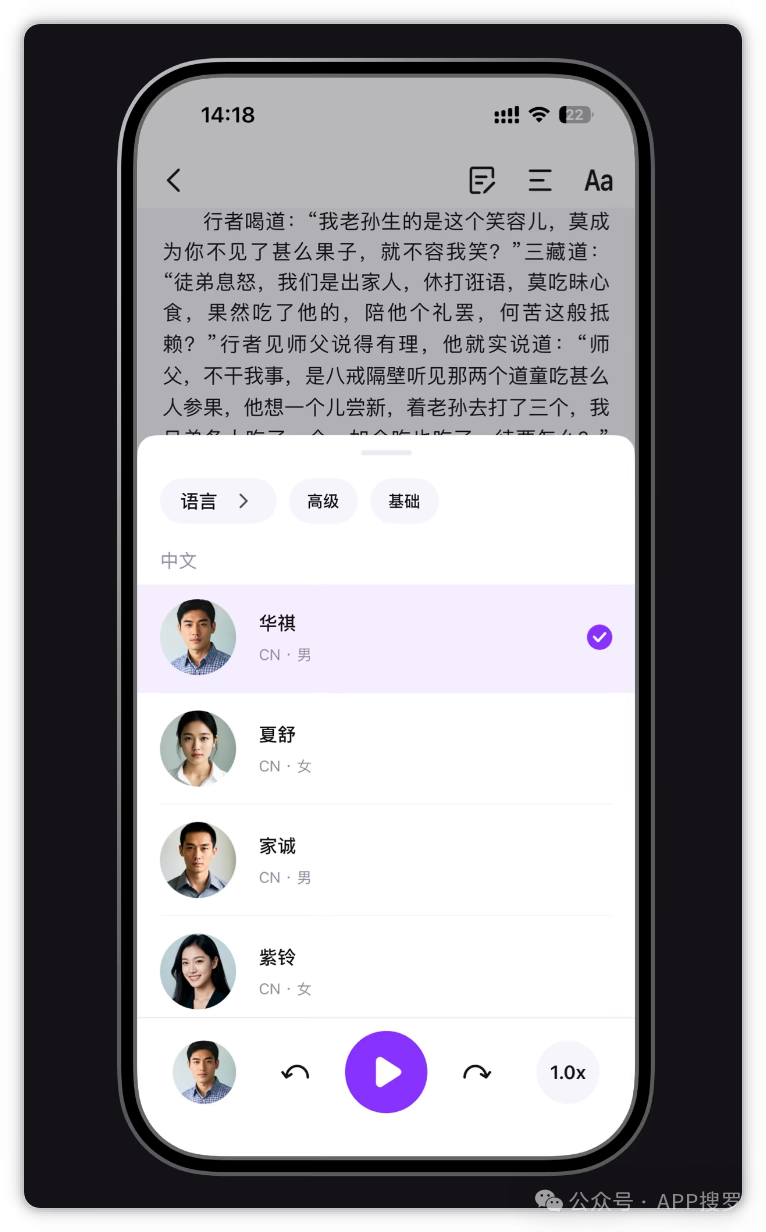This screenshot has width=766, height=1232.
Task: Select the 基础 voice filter chip
Action: click(404, 501)
